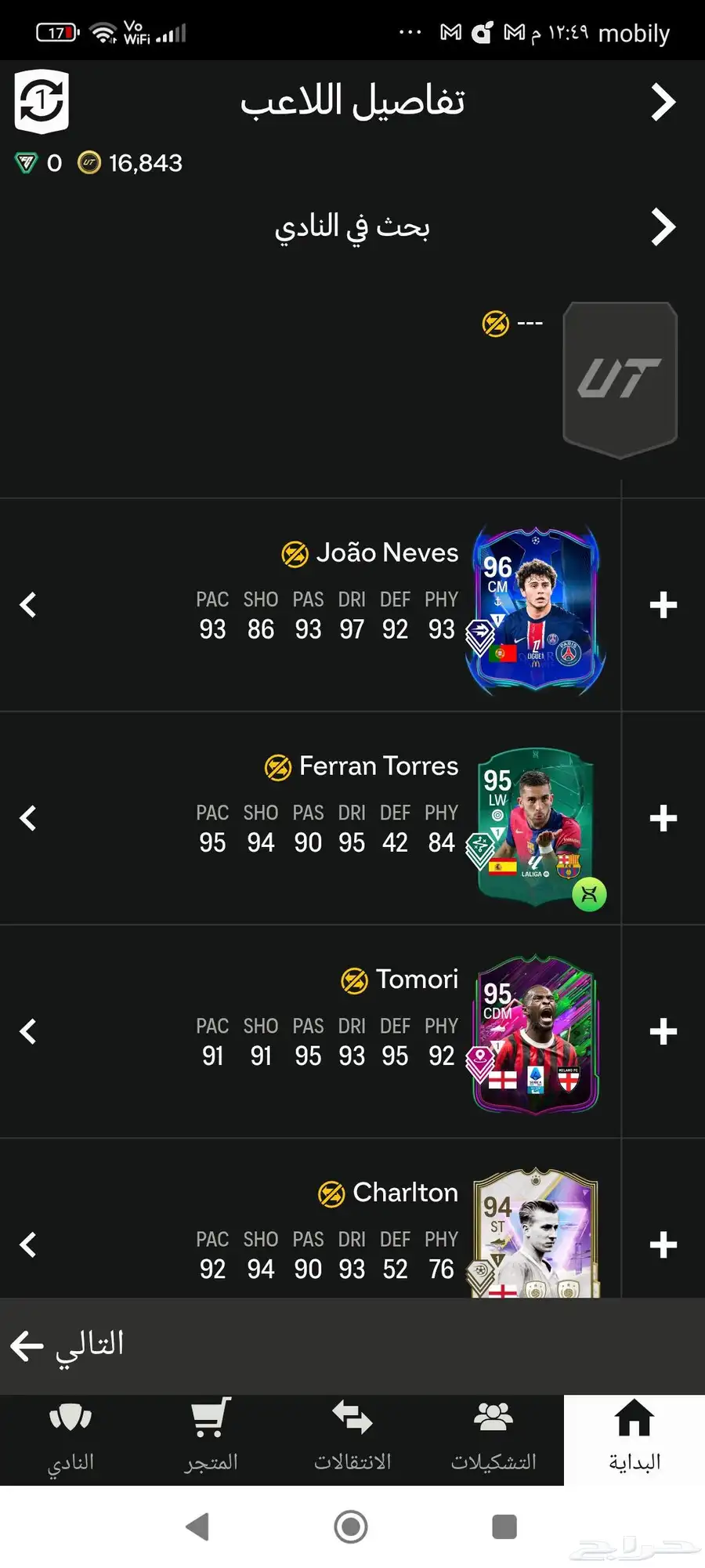
Task: Expand João Neves details arrow
Action: 28,605
